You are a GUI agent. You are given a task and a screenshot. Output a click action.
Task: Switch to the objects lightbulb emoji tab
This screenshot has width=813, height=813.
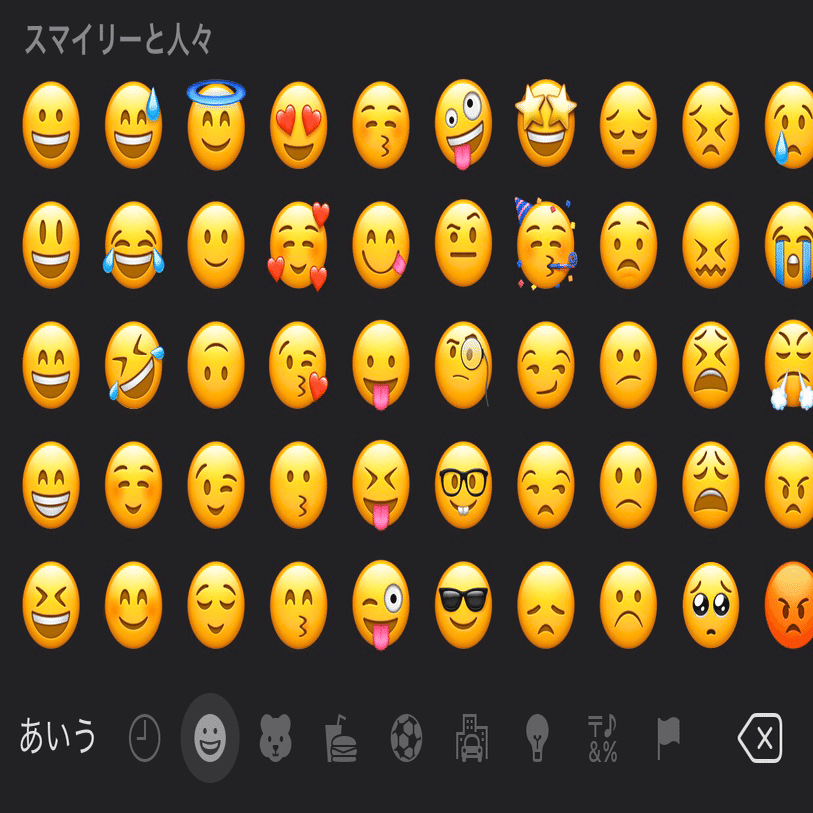(x=537, y=739)
